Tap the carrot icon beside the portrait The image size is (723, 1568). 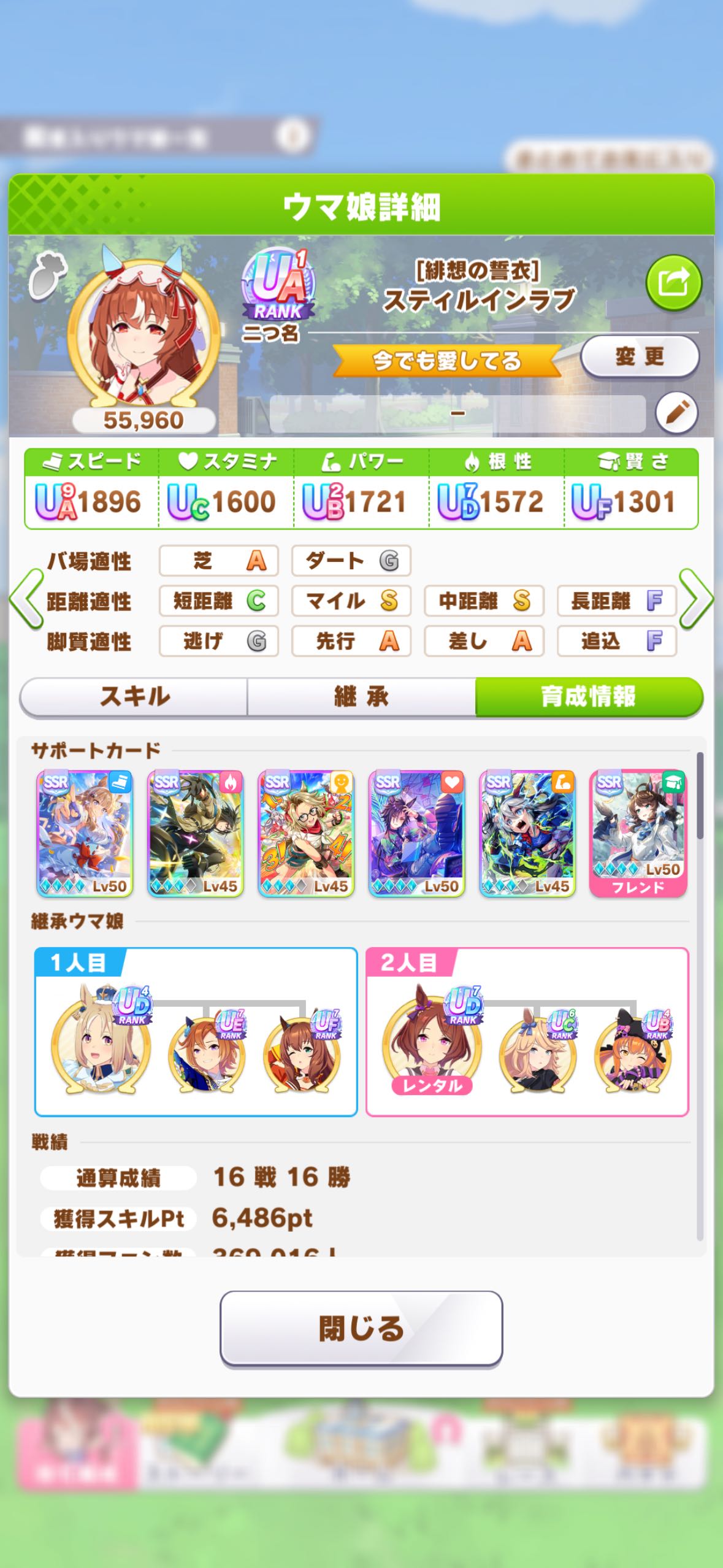pos(47,276)
